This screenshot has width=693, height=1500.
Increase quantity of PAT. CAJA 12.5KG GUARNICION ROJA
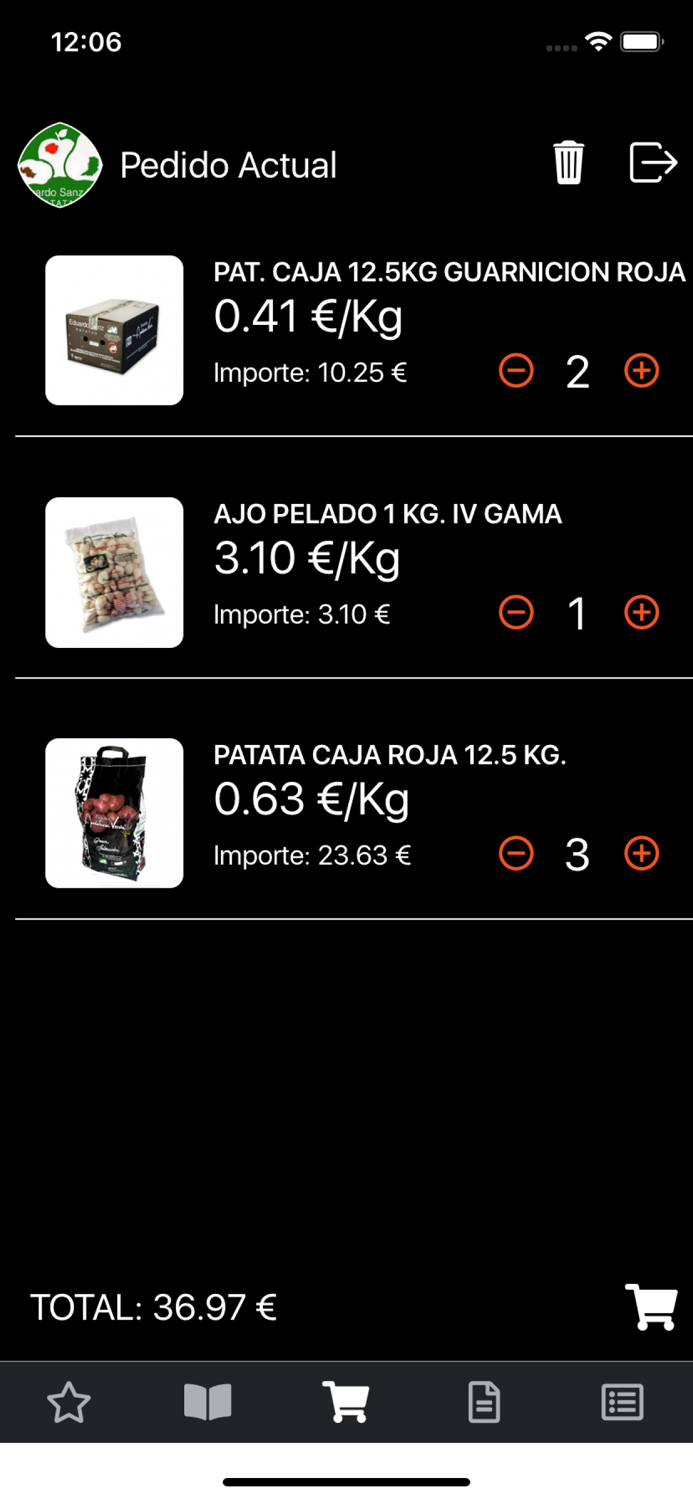641,371
